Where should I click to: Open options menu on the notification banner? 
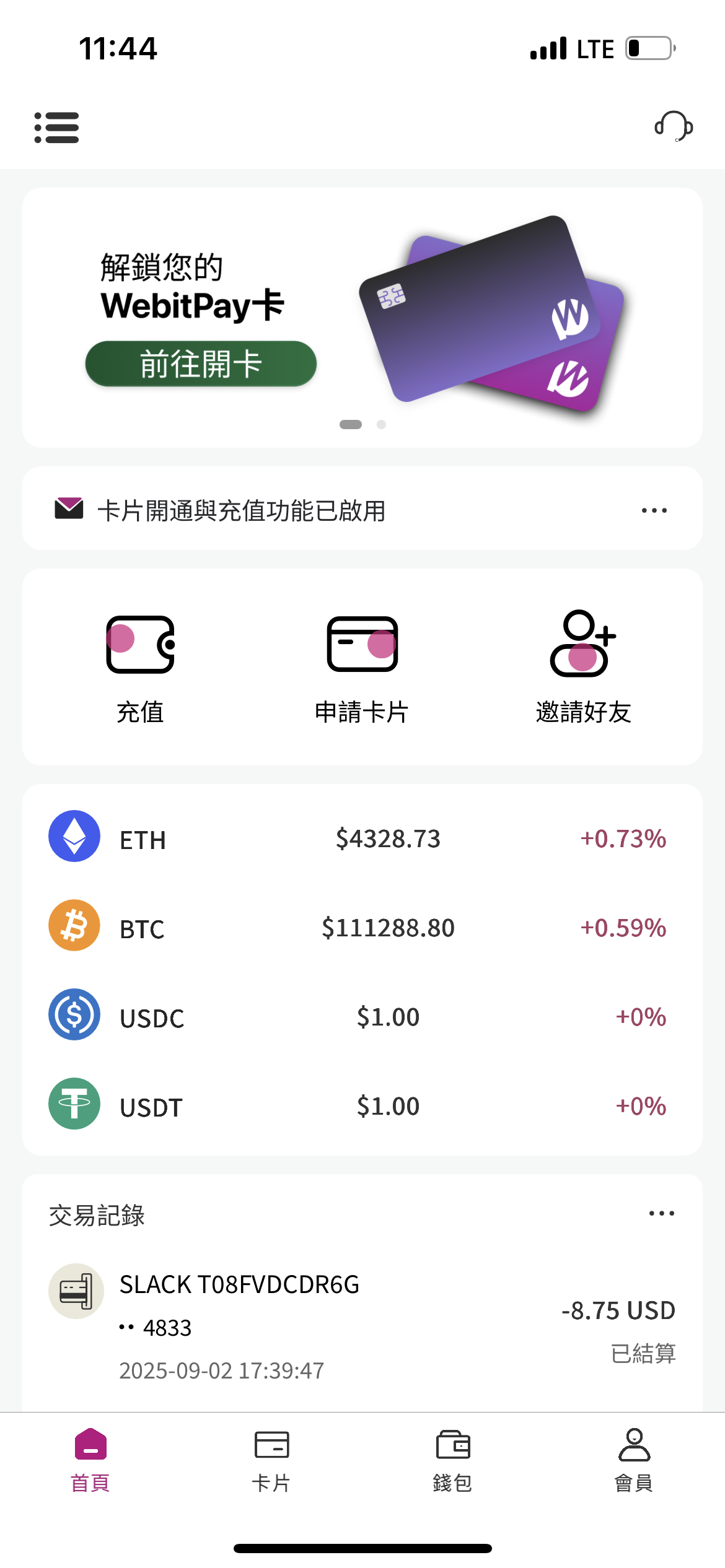pyautogui.click(x=654, y=510)
